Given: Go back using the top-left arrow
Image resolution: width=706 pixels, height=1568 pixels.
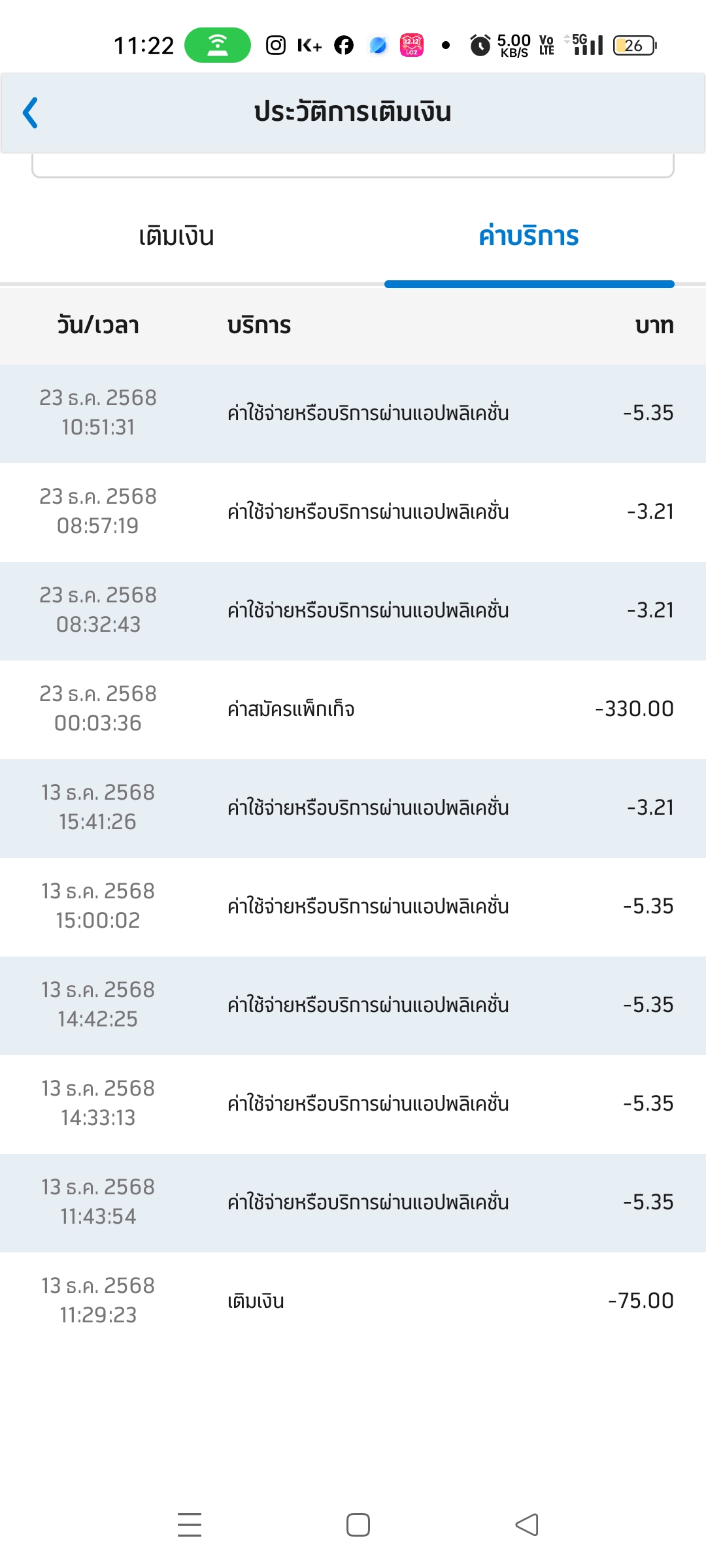Looking at the screenshot, I should 31,112.
